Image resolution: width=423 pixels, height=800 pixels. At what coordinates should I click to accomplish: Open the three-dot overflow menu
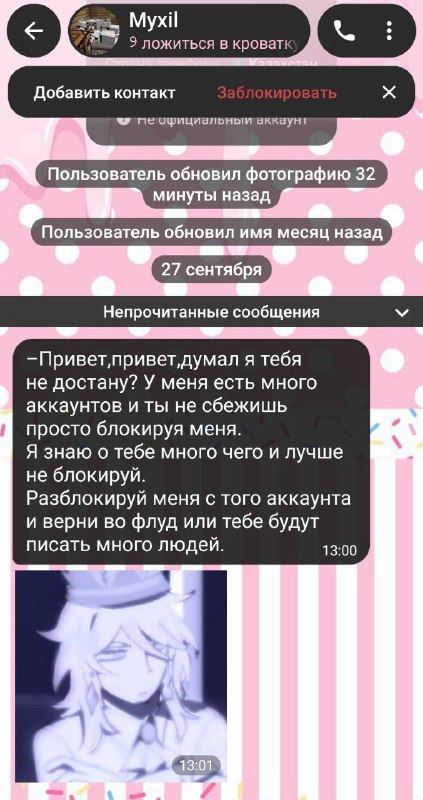coord(389,32)
